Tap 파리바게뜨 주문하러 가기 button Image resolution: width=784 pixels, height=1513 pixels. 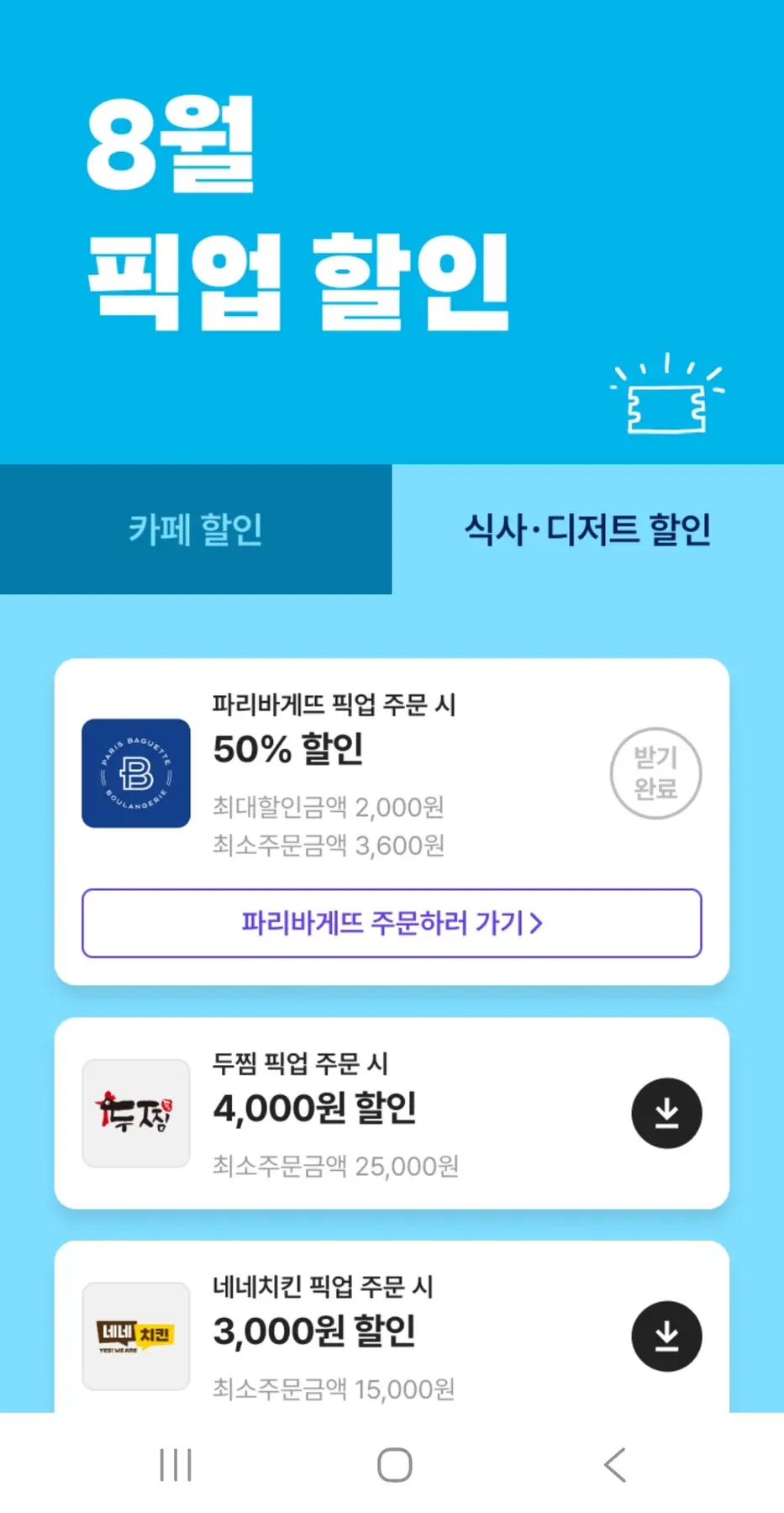(x=392, y=923)
